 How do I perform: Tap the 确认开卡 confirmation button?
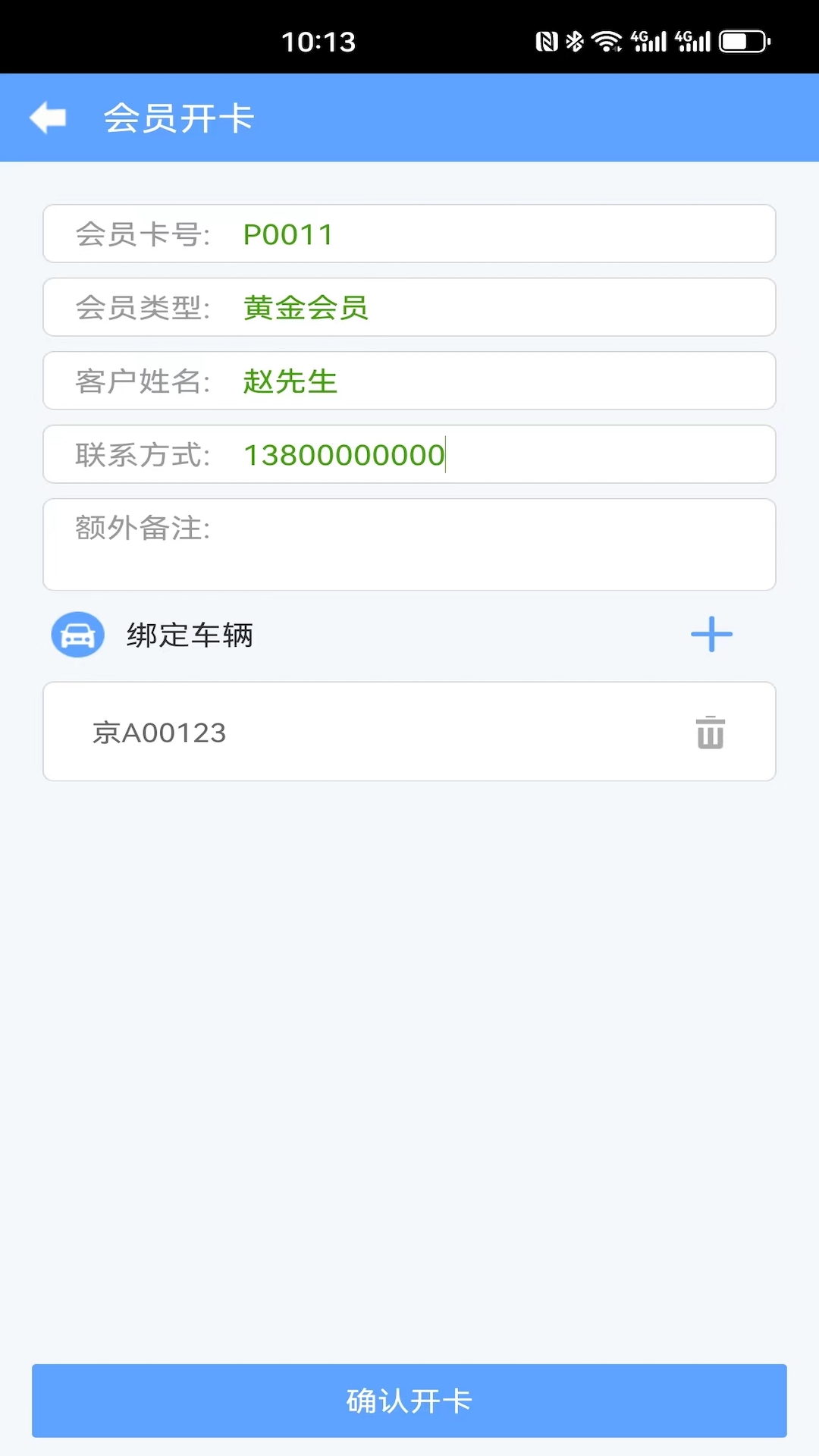(409, 1401)
